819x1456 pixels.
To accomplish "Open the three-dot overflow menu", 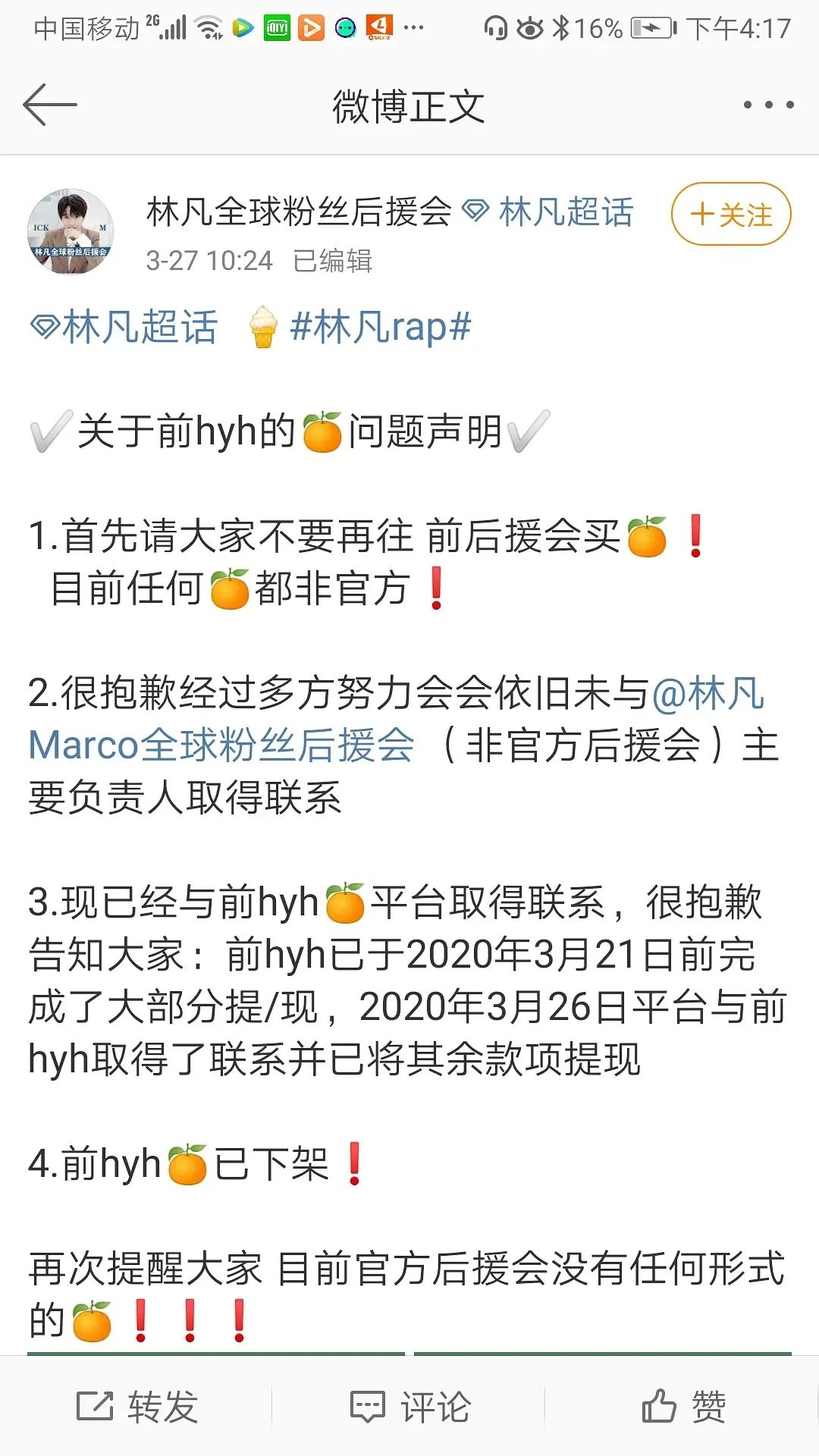I will tap(767, 105).
